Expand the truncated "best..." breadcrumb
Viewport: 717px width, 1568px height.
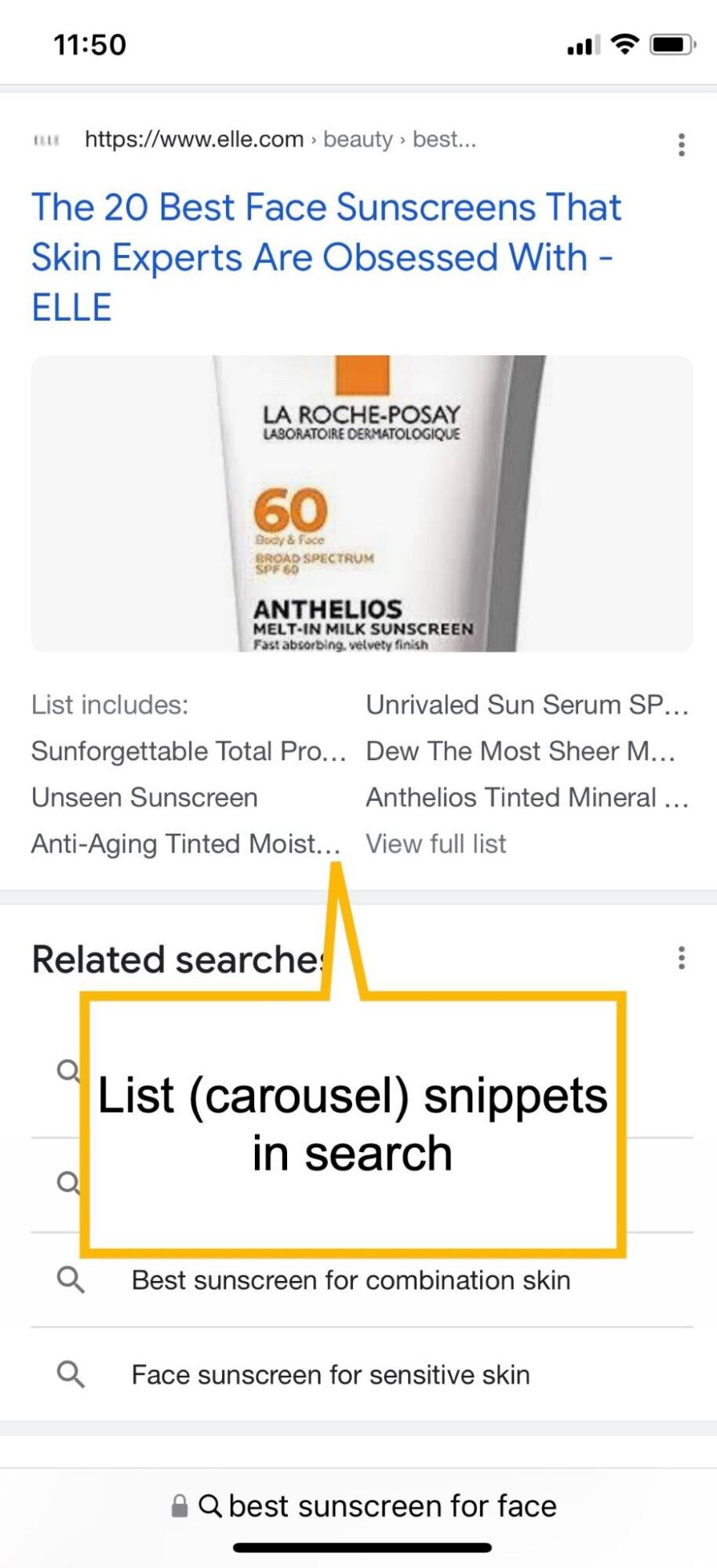(x=442, y=140)
